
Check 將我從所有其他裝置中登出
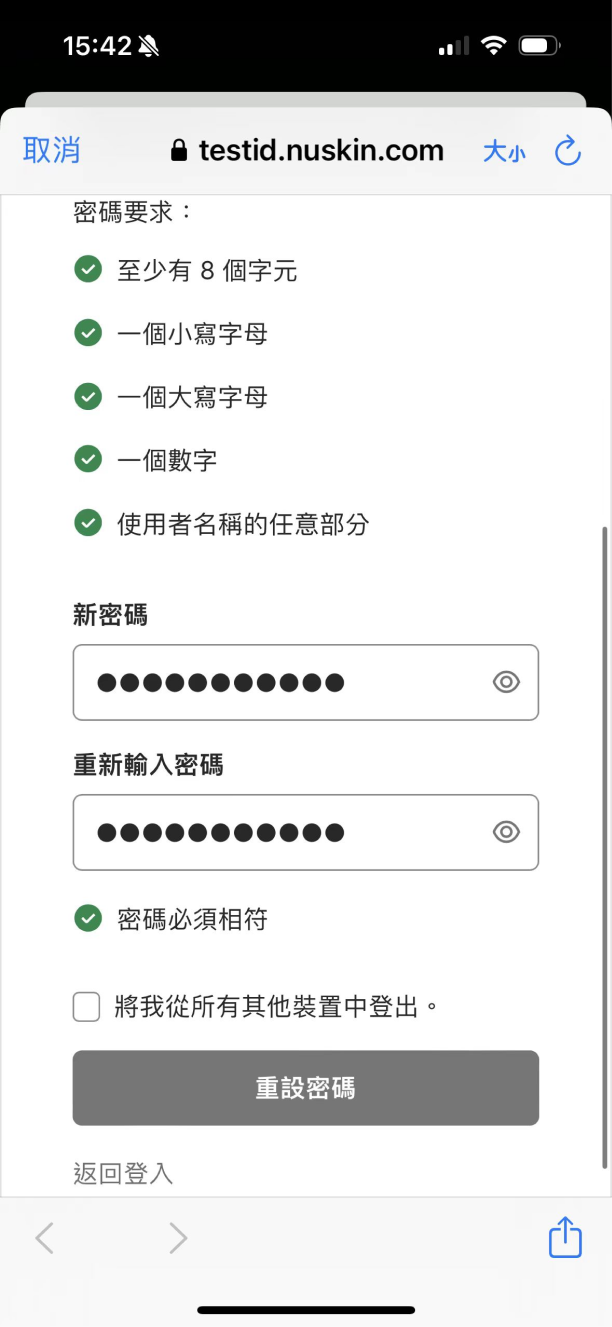point(87,1007)
